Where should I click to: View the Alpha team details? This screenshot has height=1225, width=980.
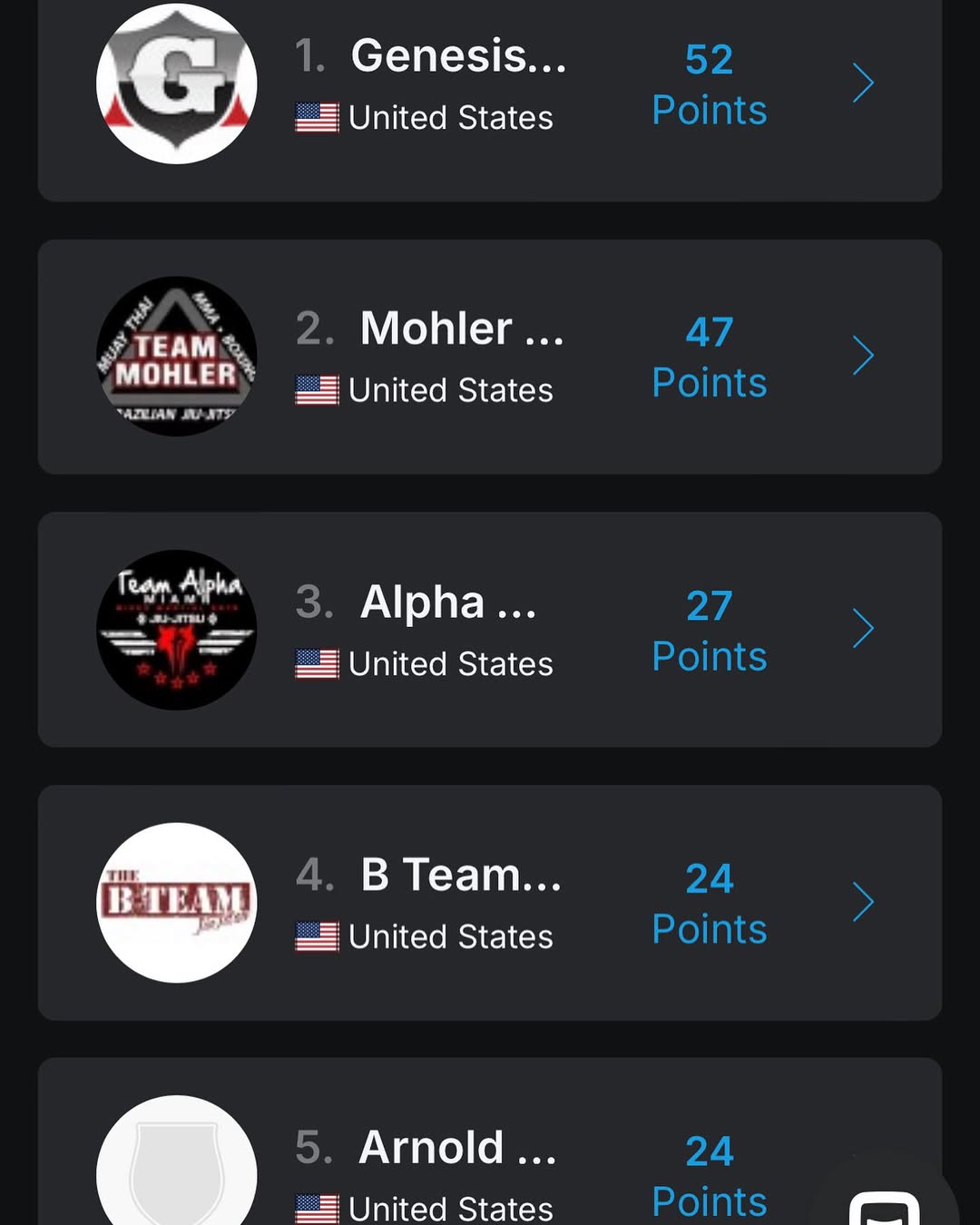pos(490,630)
